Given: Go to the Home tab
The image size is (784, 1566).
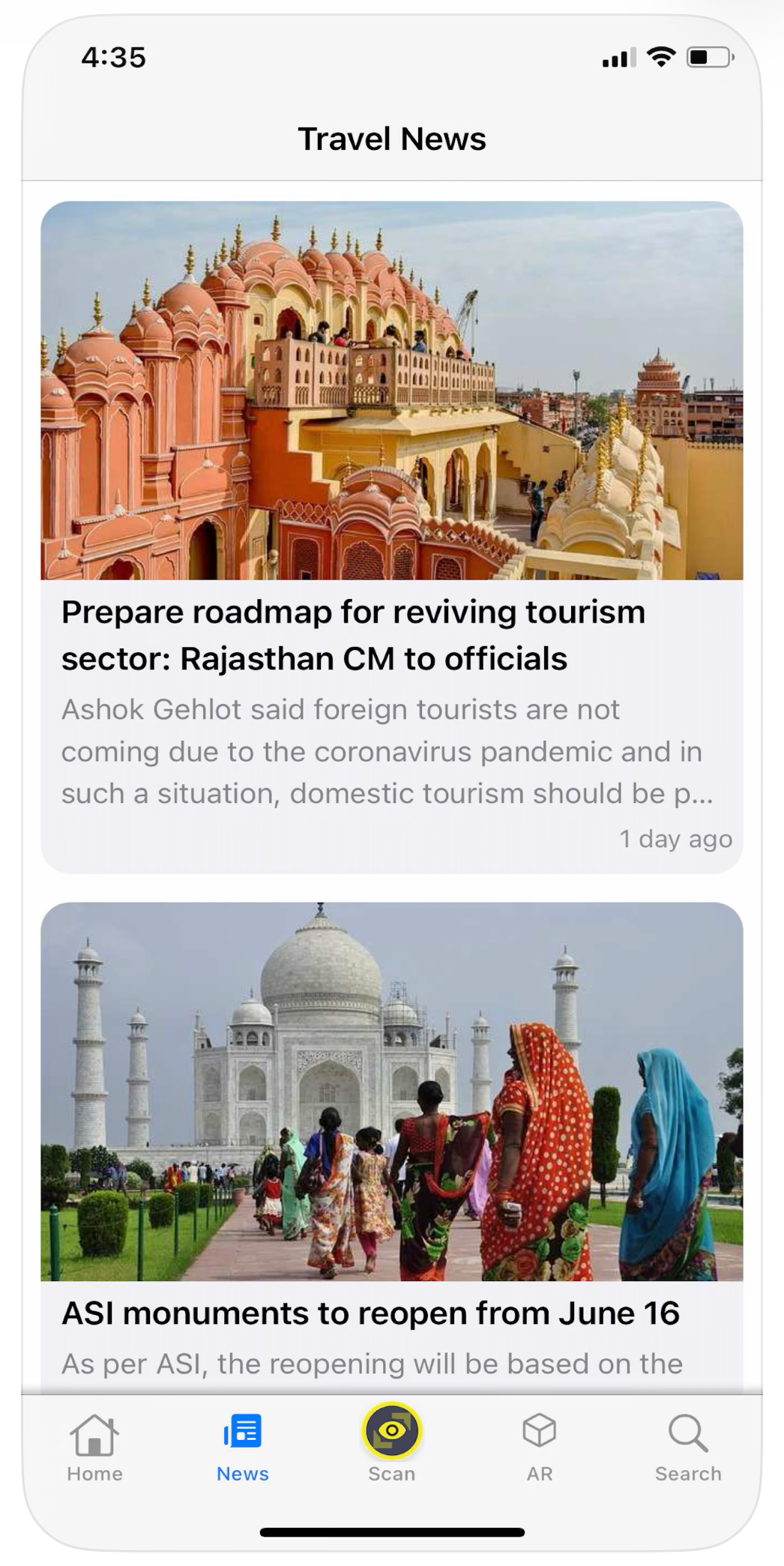Looking at the screenshot, I should pyautogui.click(x=94, y=1448).
